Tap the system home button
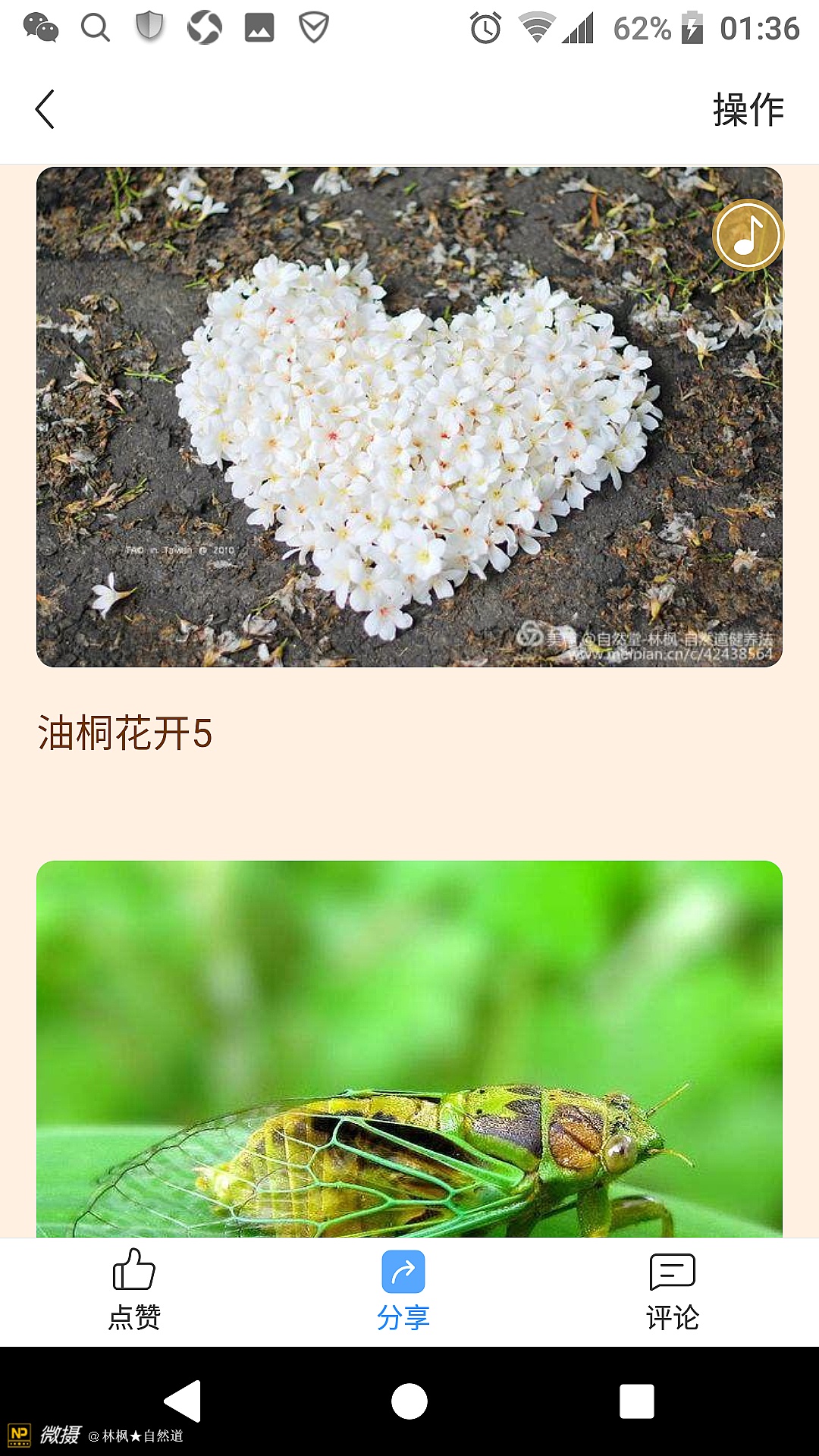The image size is (819, 1456). coord(409,1401)
